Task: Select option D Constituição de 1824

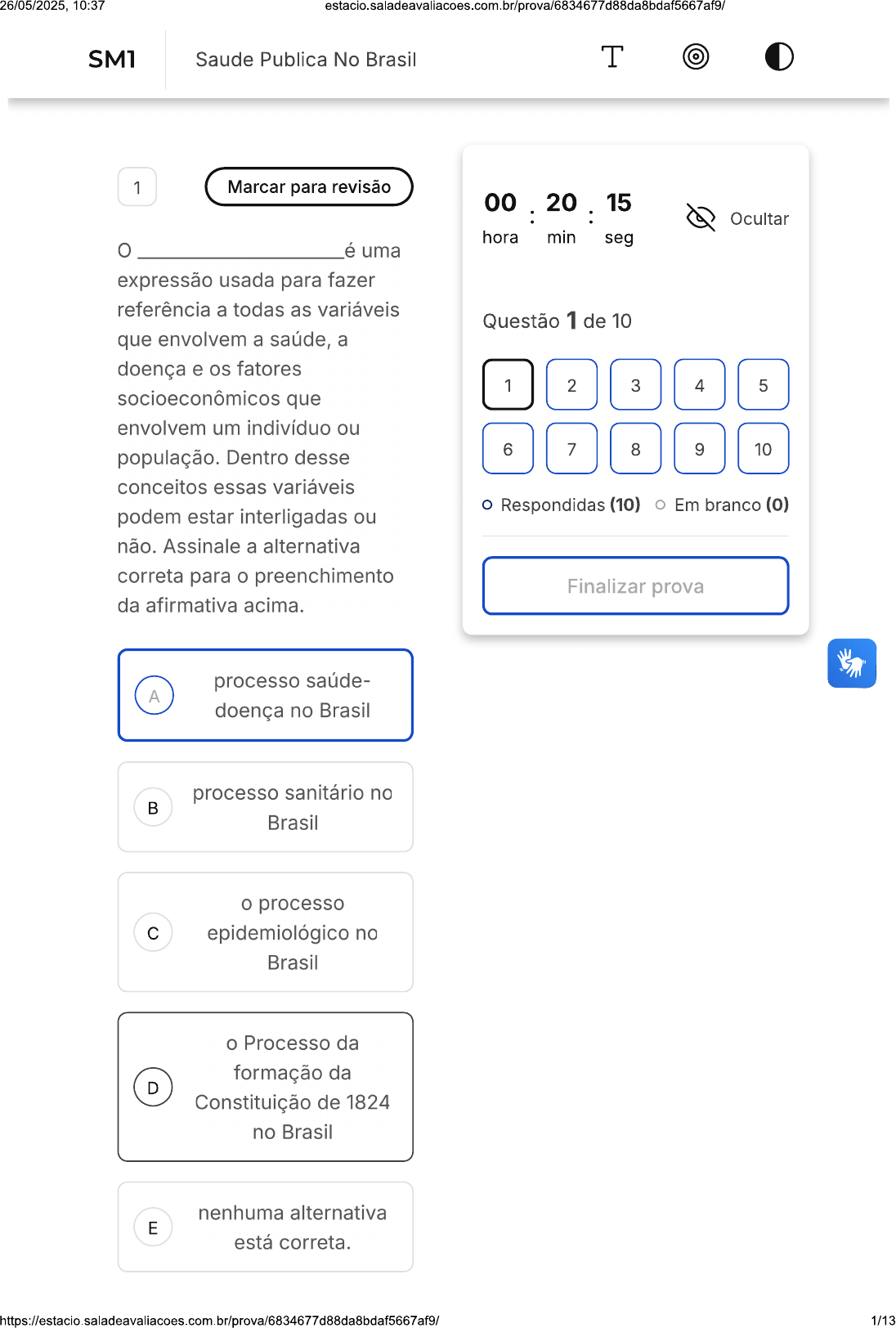Action: [266, 1088]
